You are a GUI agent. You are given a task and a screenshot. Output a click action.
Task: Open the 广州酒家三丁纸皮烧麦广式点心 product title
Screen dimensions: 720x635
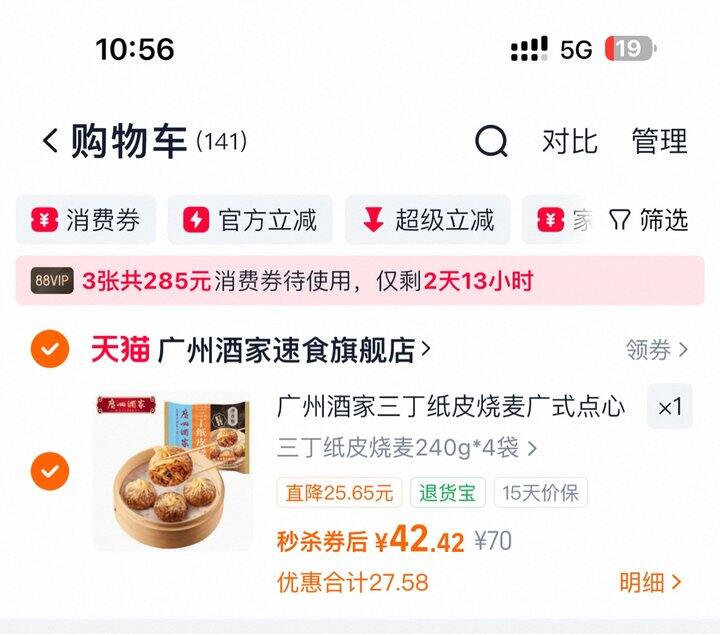click(x=451, y=407)
